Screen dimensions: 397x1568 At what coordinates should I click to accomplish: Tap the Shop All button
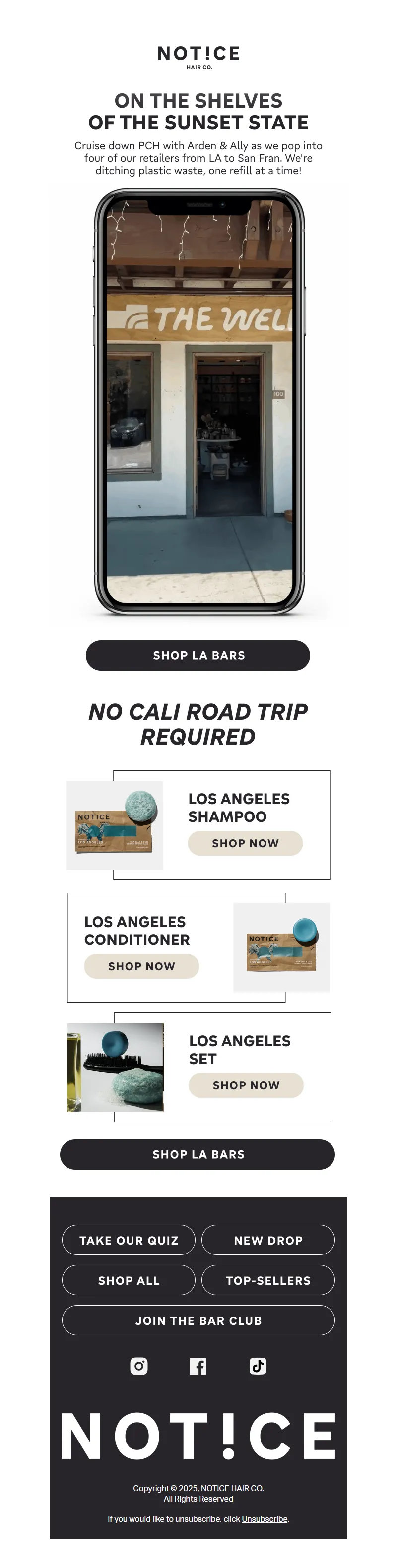pos(129,1280)
